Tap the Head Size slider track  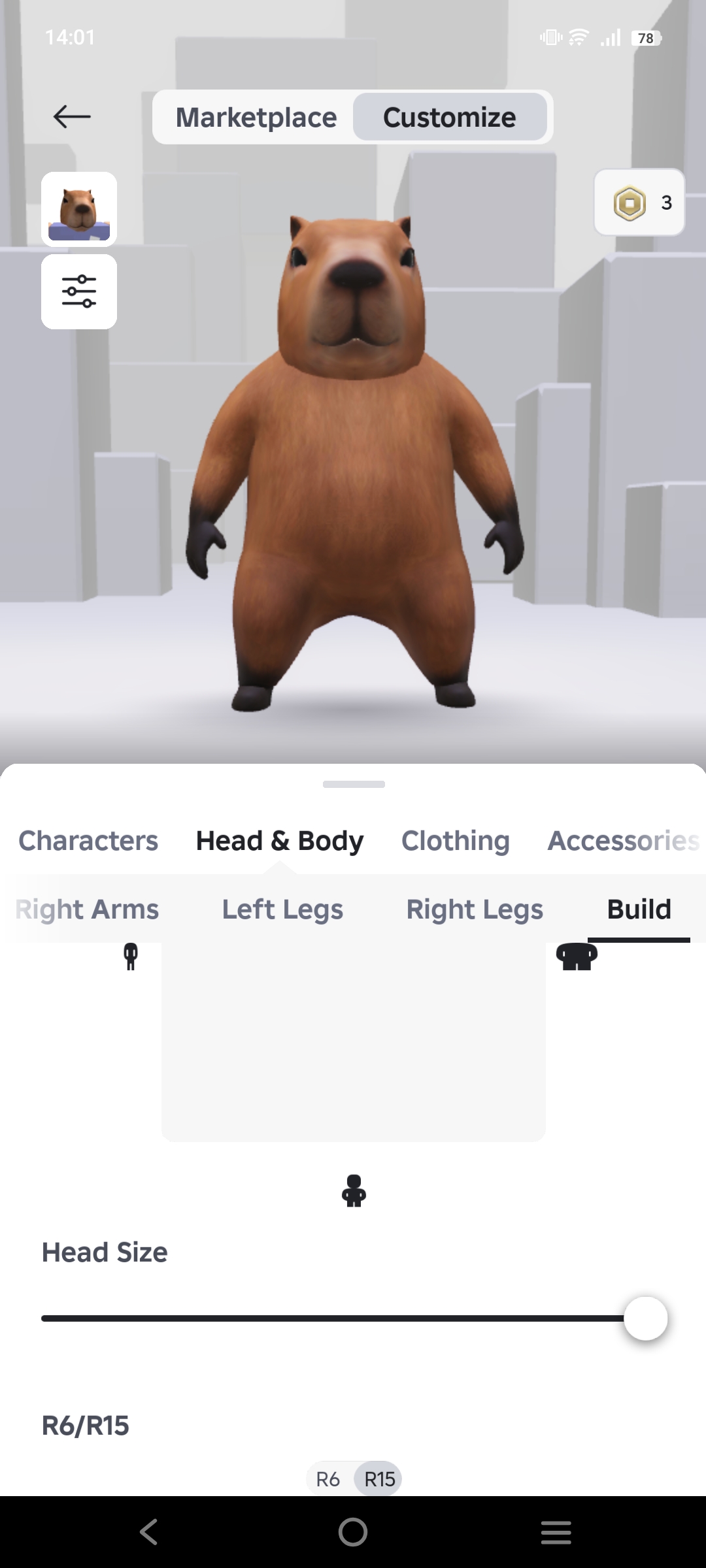click(327, 1318)
